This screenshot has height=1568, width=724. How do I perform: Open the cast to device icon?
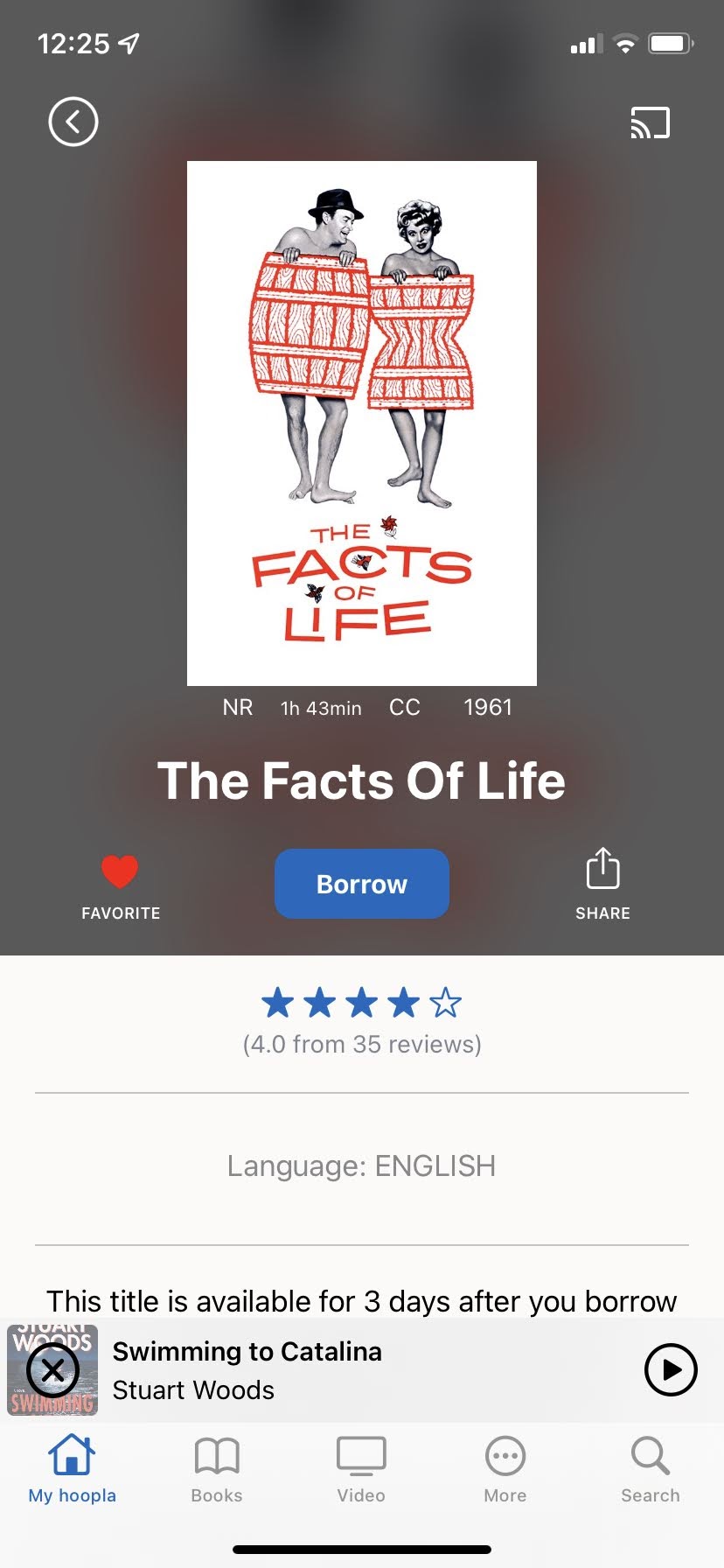pyautogui.click(x=650, y=123)
